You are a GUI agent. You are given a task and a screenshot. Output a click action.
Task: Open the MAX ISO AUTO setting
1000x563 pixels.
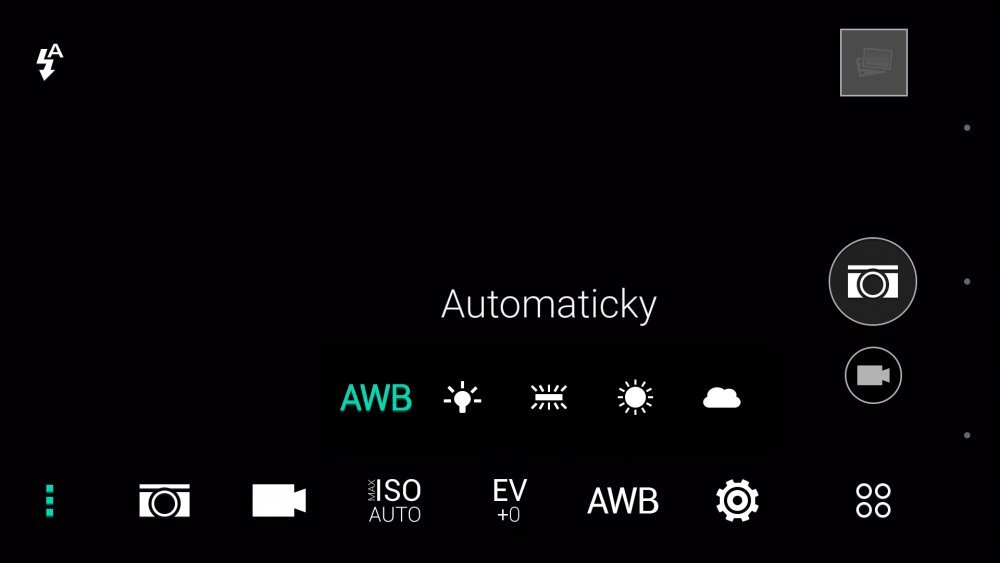[x=394, y=500]
